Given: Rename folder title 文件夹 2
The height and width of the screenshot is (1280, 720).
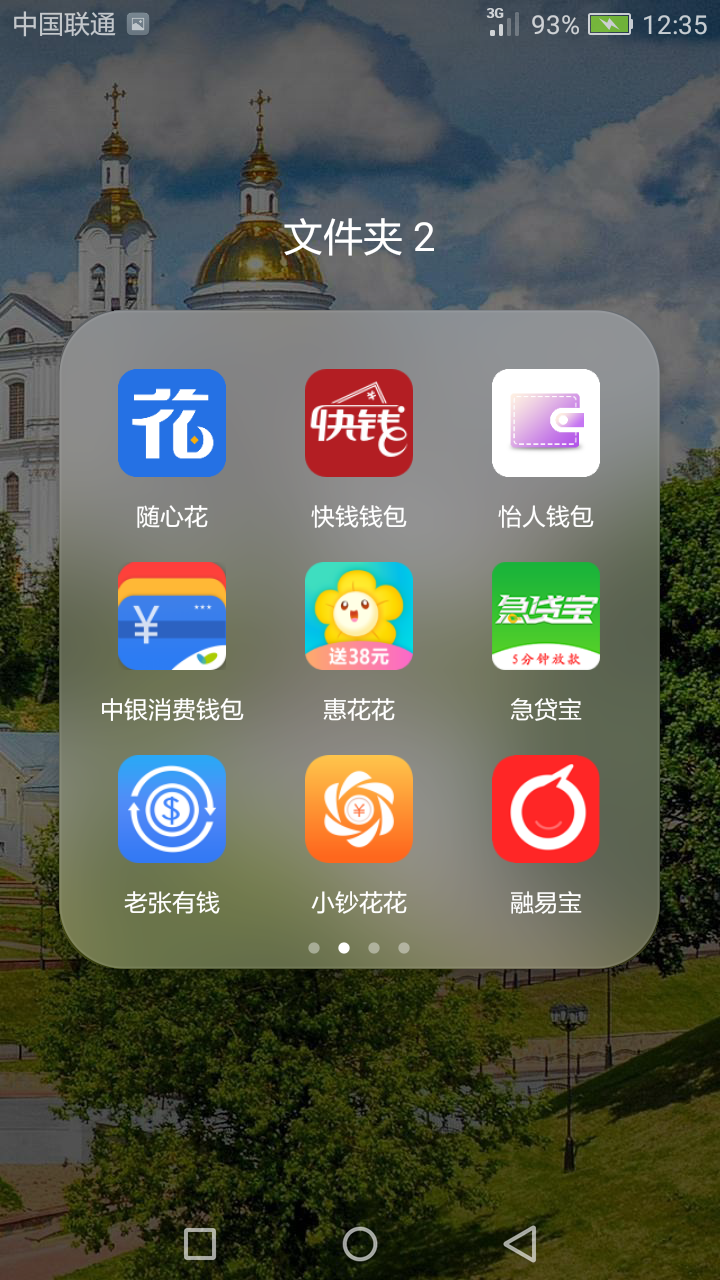Looking at the screenshot, I should click(x=359, y=238).
